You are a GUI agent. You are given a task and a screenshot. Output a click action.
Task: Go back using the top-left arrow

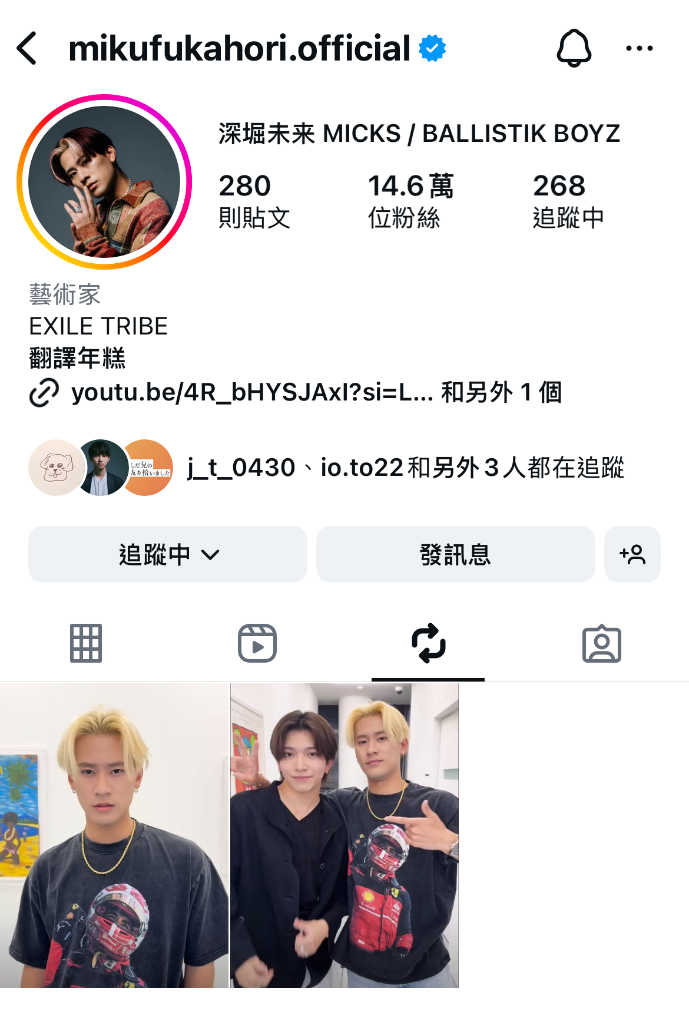click(27, 48)
